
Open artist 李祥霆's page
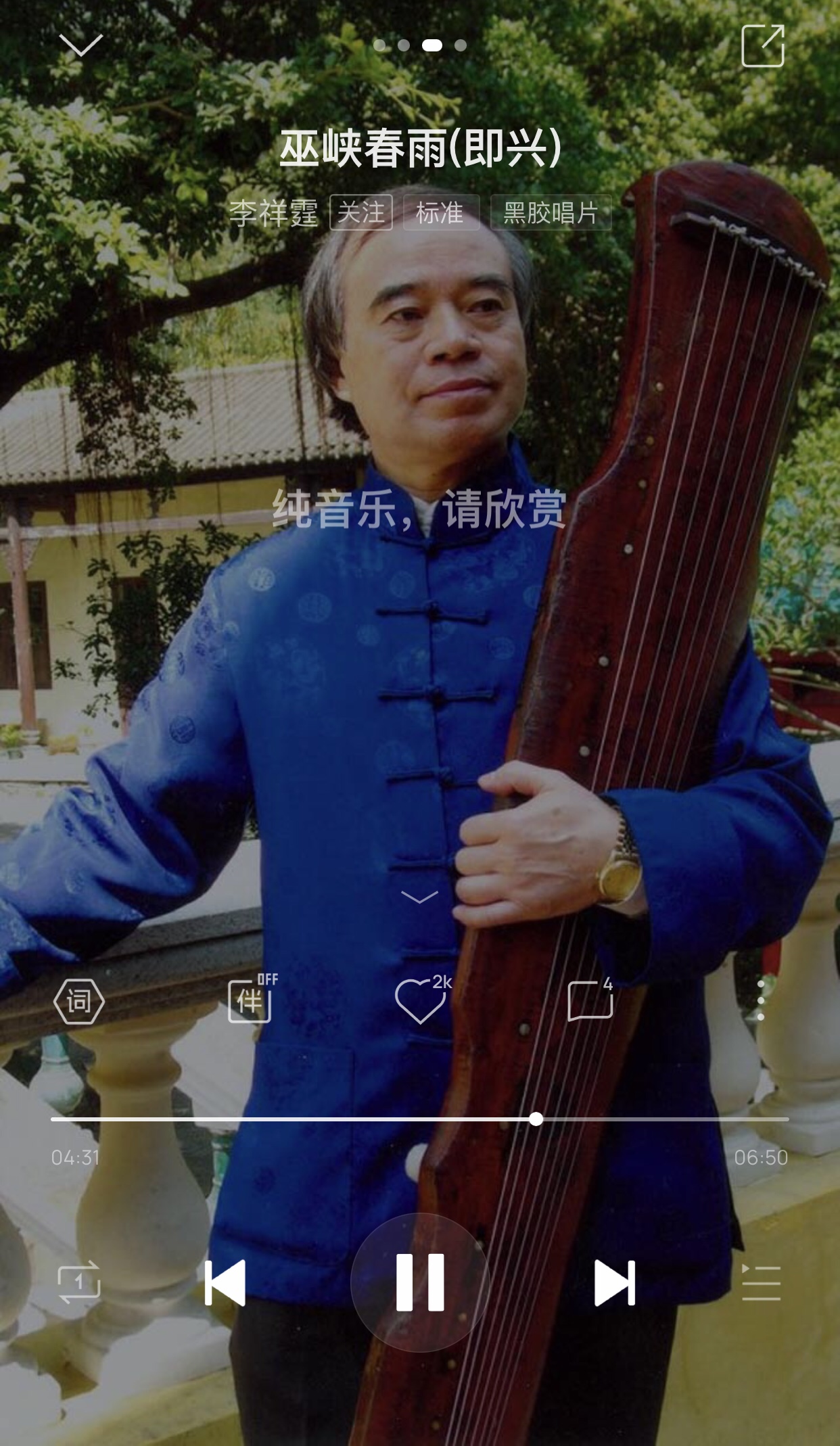pyautogui.click(x=273, y=213)
